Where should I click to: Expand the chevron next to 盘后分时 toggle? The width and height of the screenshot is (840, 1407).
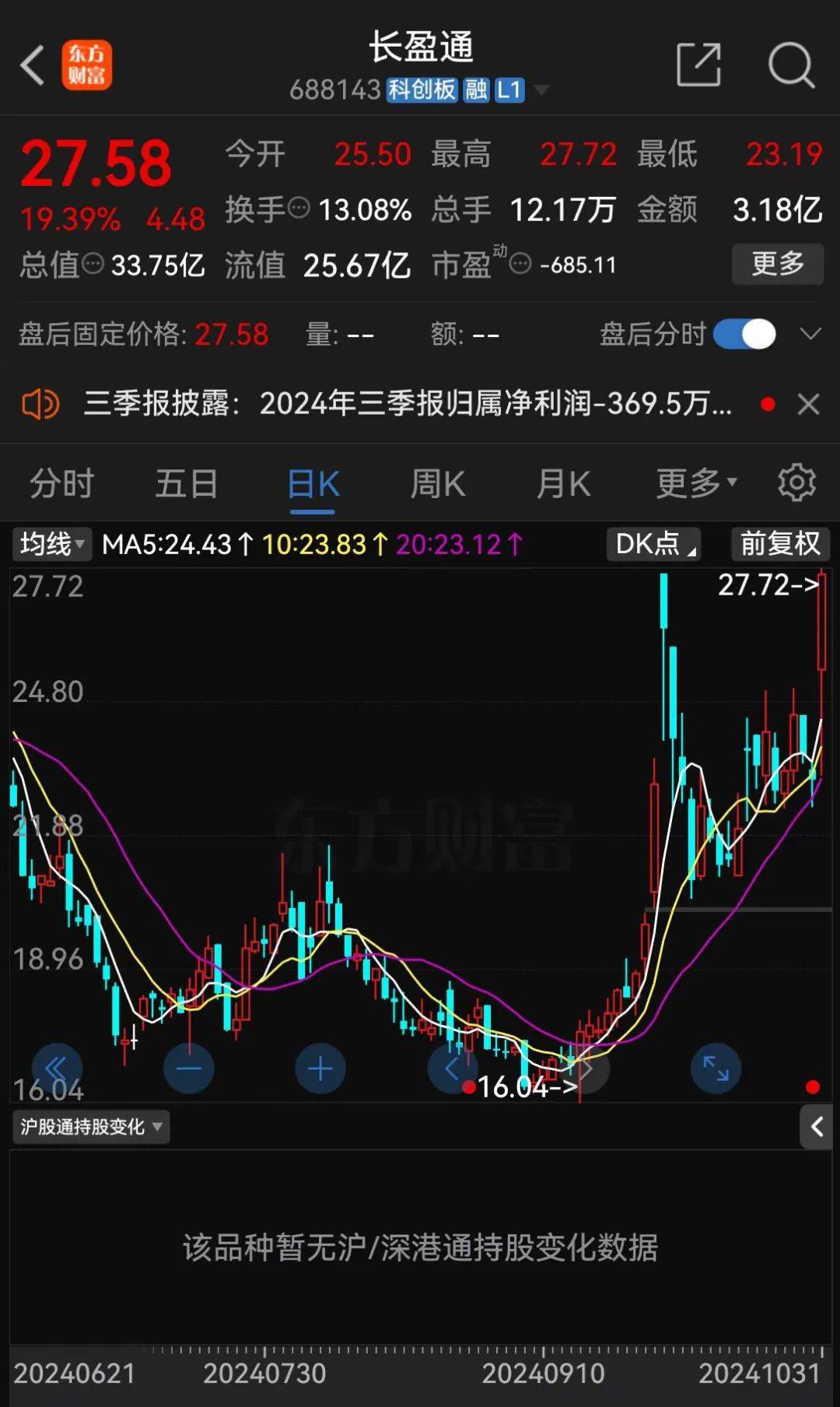[x=809, y=334]
